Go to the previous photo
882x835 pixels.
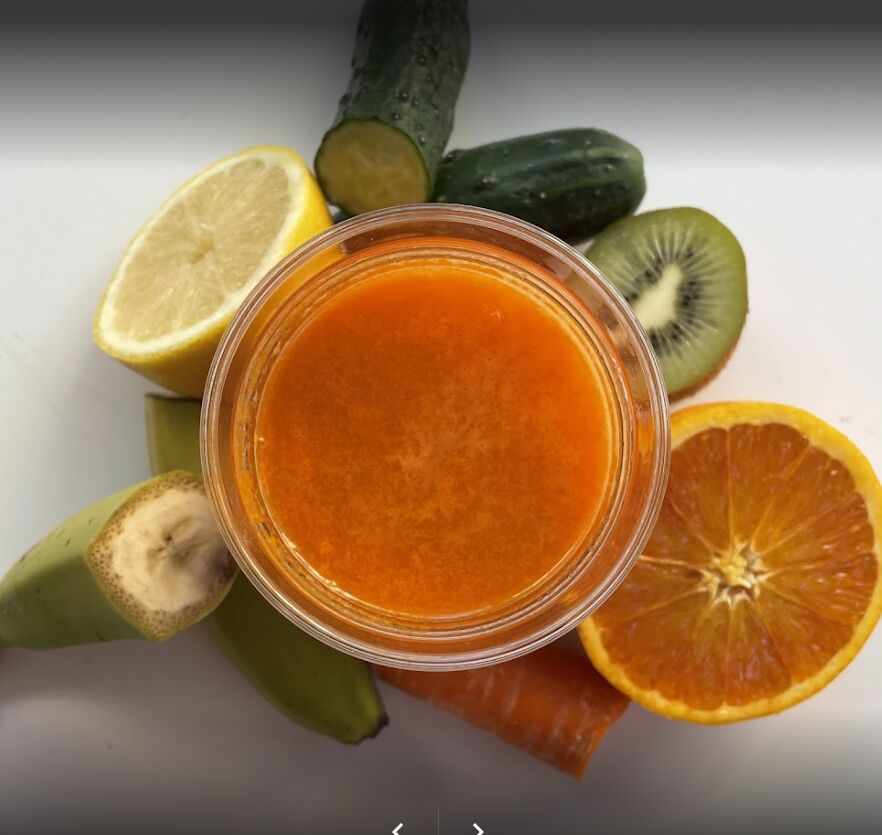tap(398, 829)
